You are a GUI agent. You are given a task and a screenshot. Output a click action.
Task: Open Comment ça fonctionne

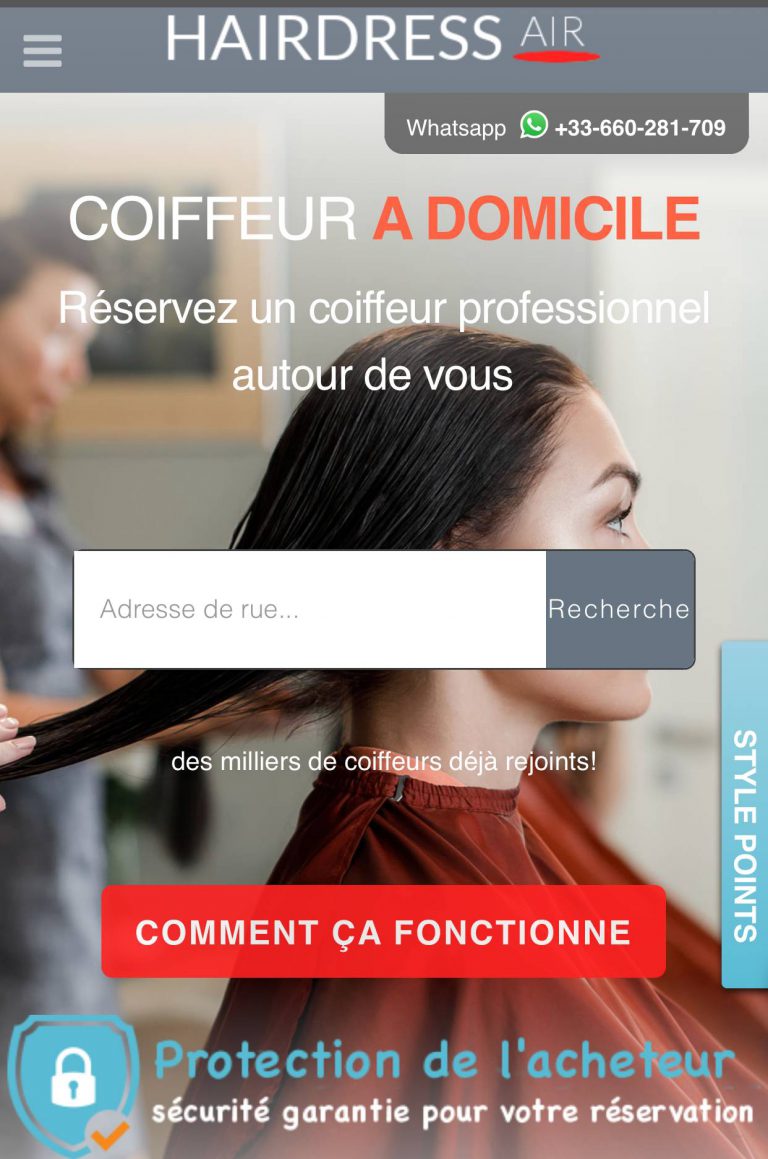(383, 932)
